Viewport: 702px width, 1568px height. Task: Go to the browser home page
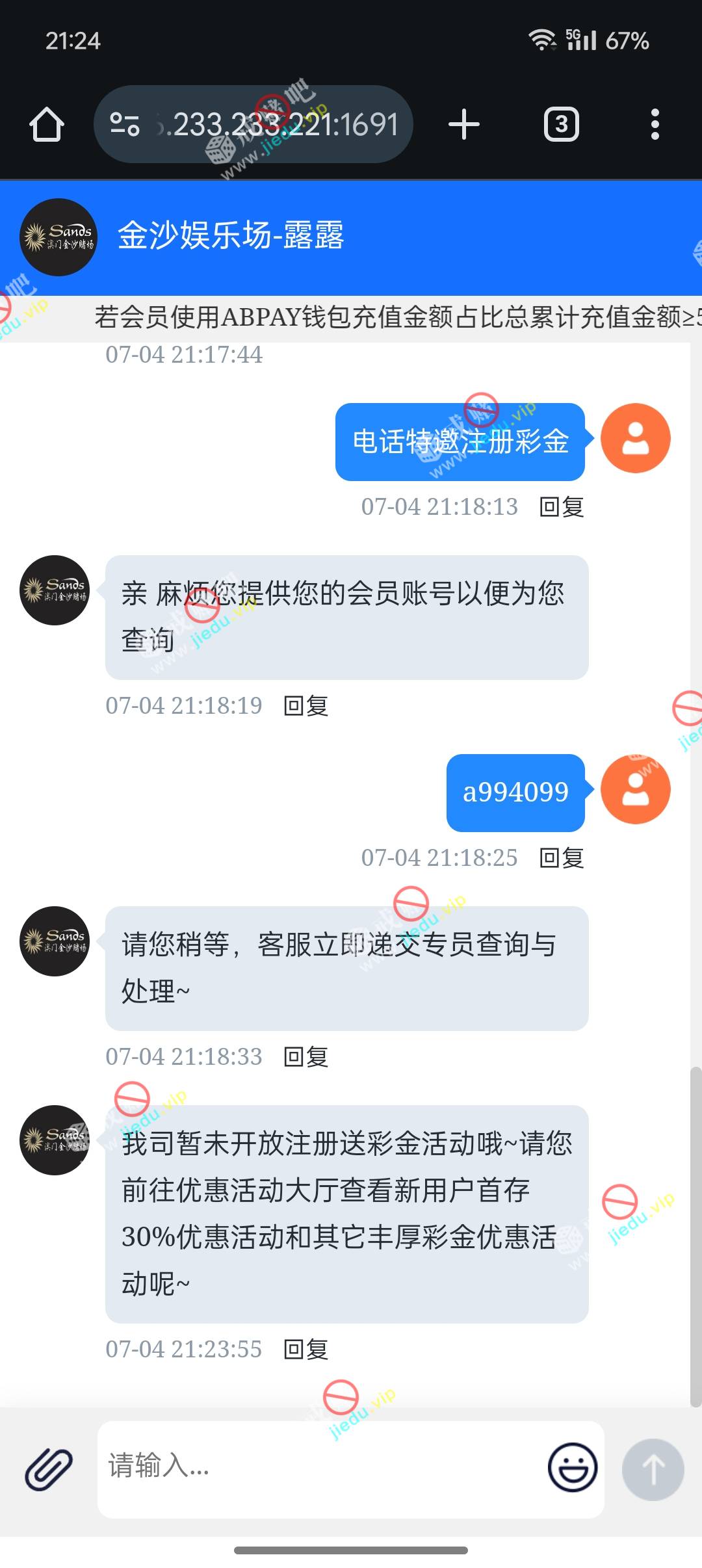point(47,124)
